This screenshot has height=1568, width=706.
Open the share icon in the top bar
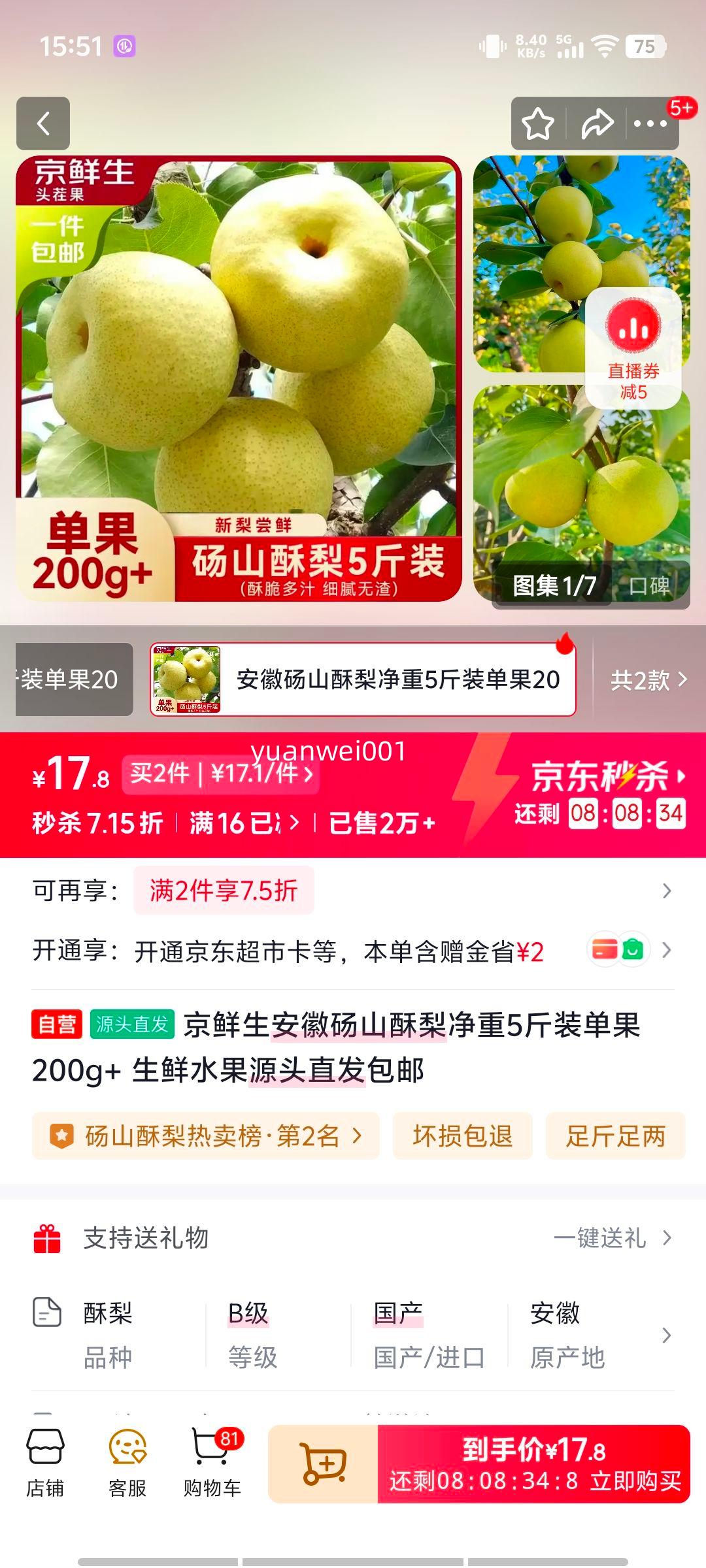pyautogui.click(x=597, y=124)
